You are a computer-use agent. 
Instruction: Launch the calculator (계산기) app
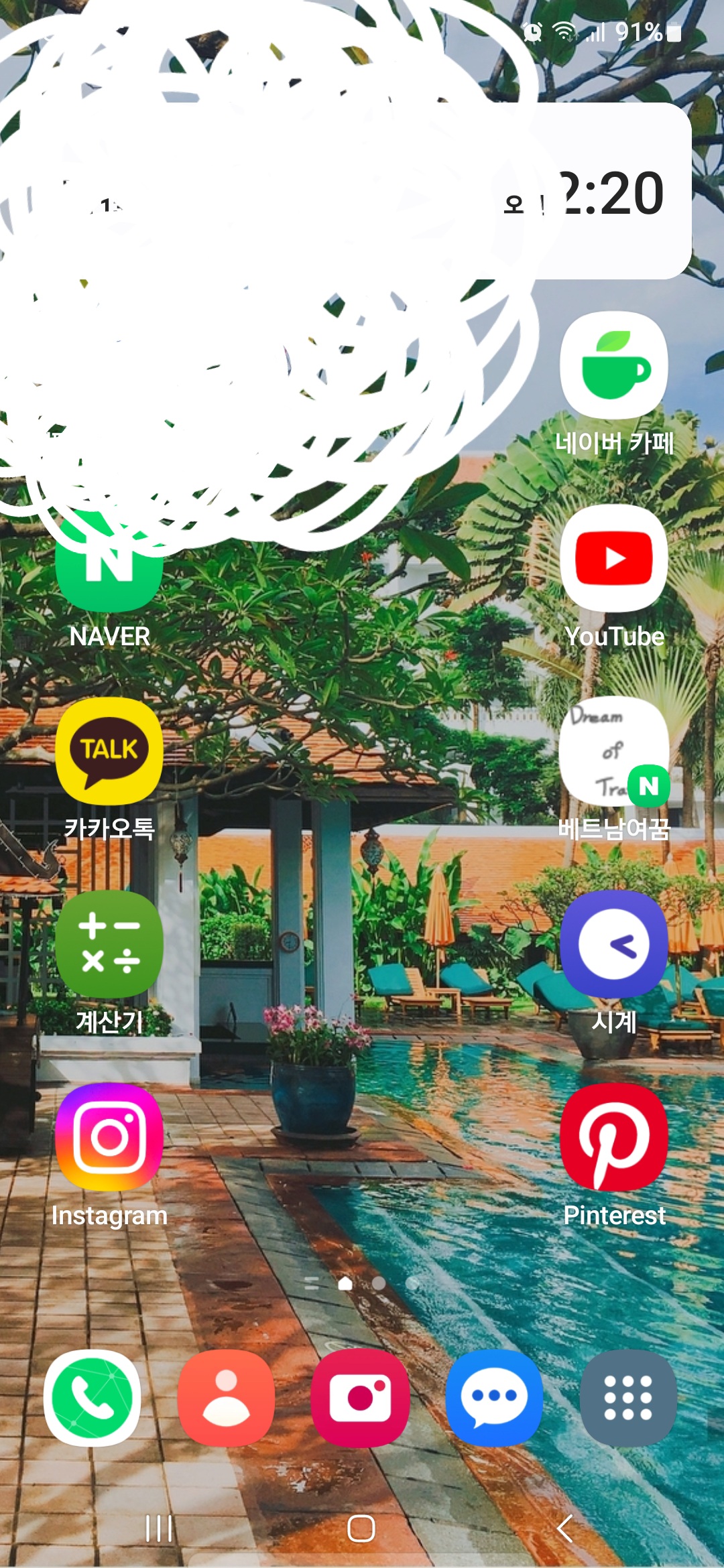(109, 944)
